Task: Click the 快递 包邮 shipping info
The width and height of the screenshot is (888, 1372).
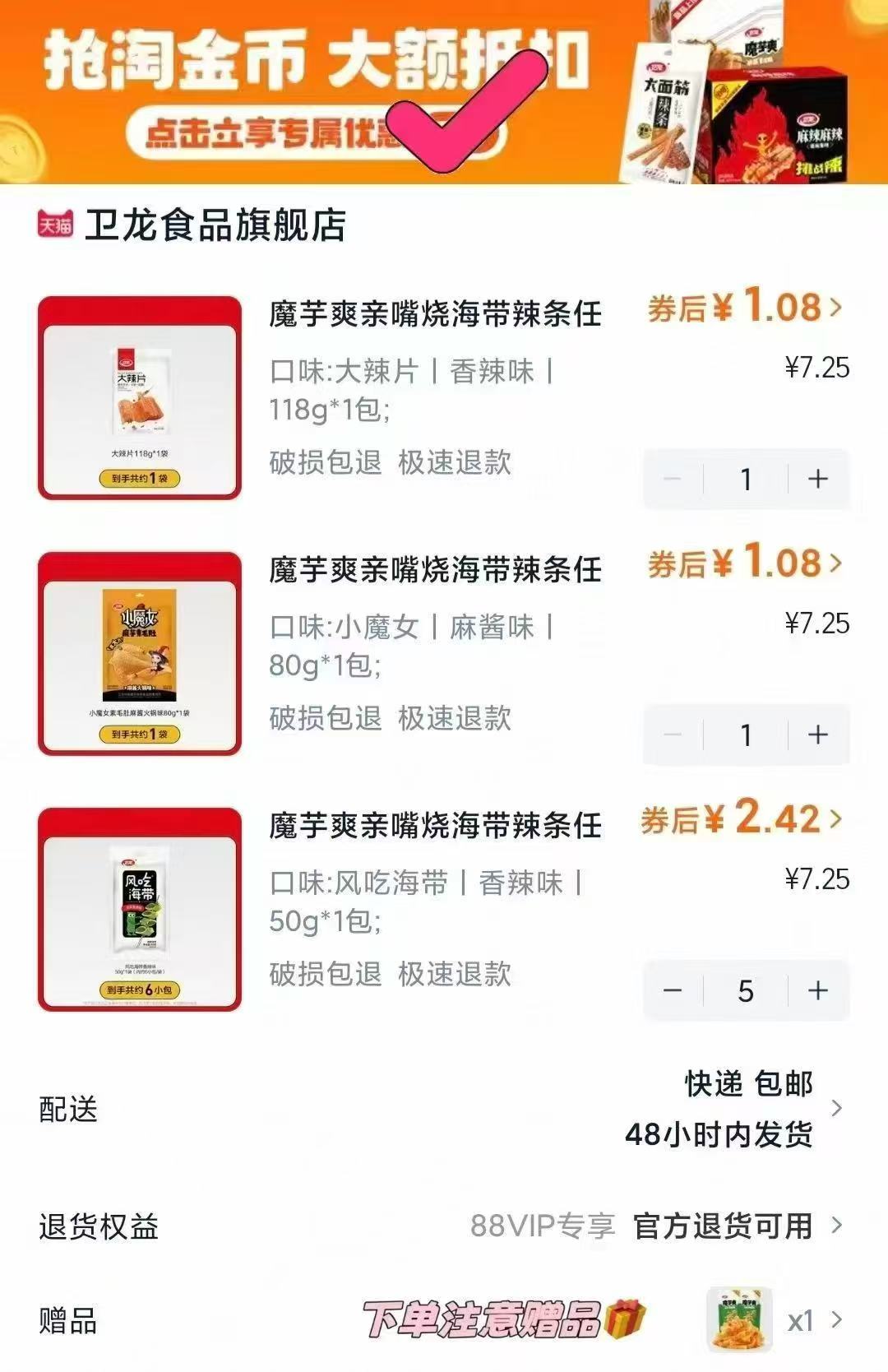Action: (746, 1086)
